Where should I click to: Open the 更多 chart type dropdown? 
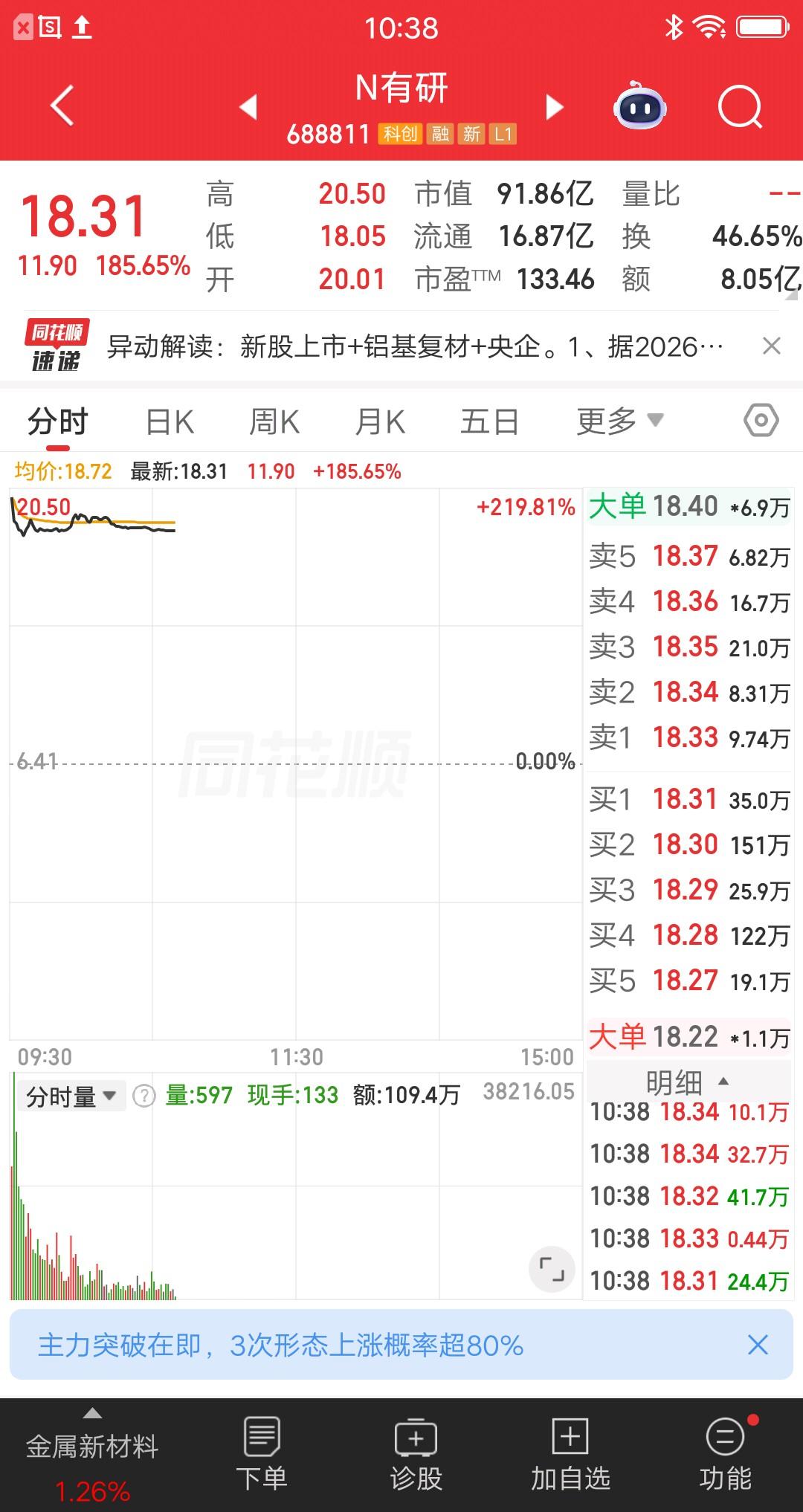pos(618,420)
